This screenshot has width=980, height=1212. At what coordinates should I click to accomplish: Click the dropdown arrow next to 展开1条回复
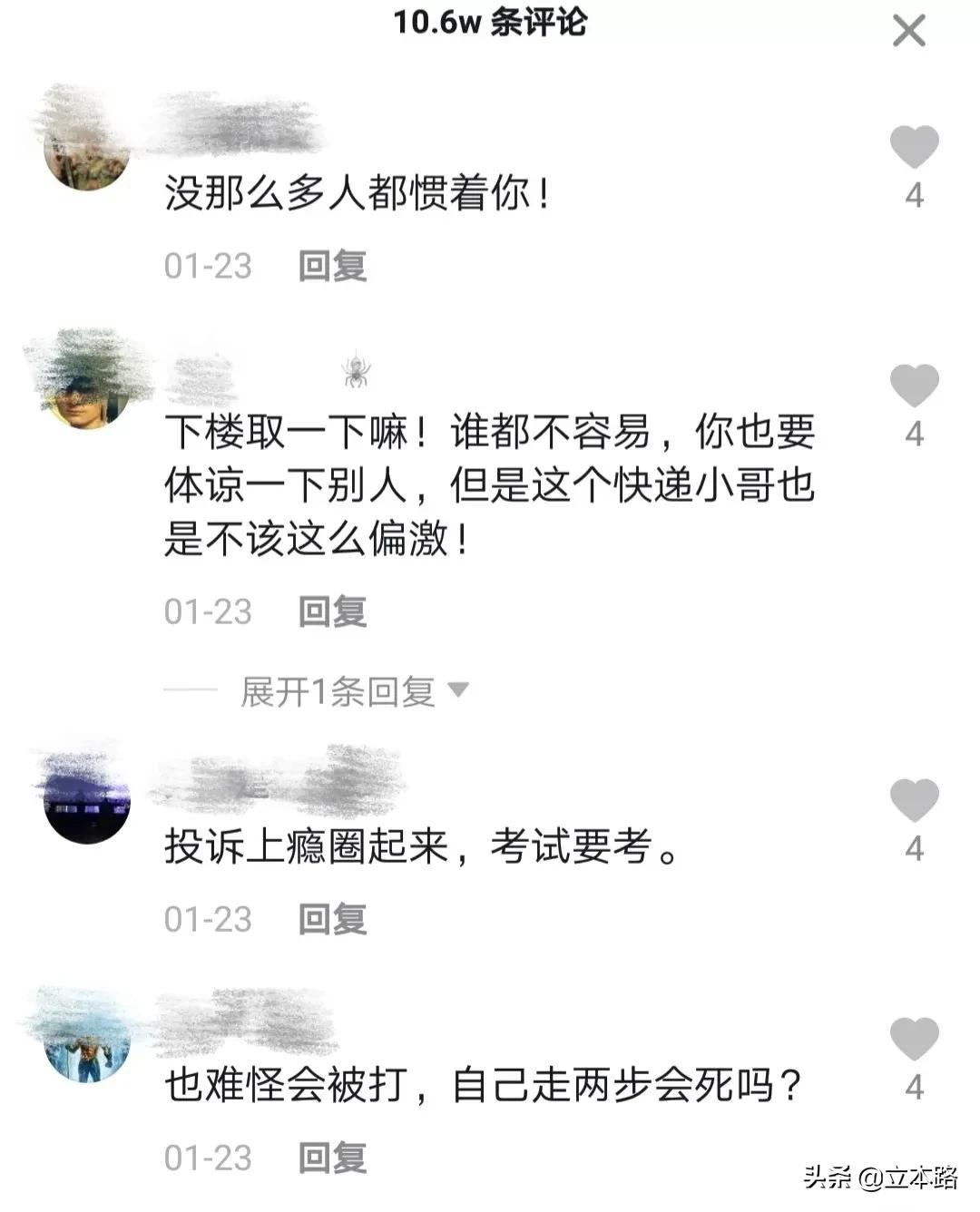461,690
